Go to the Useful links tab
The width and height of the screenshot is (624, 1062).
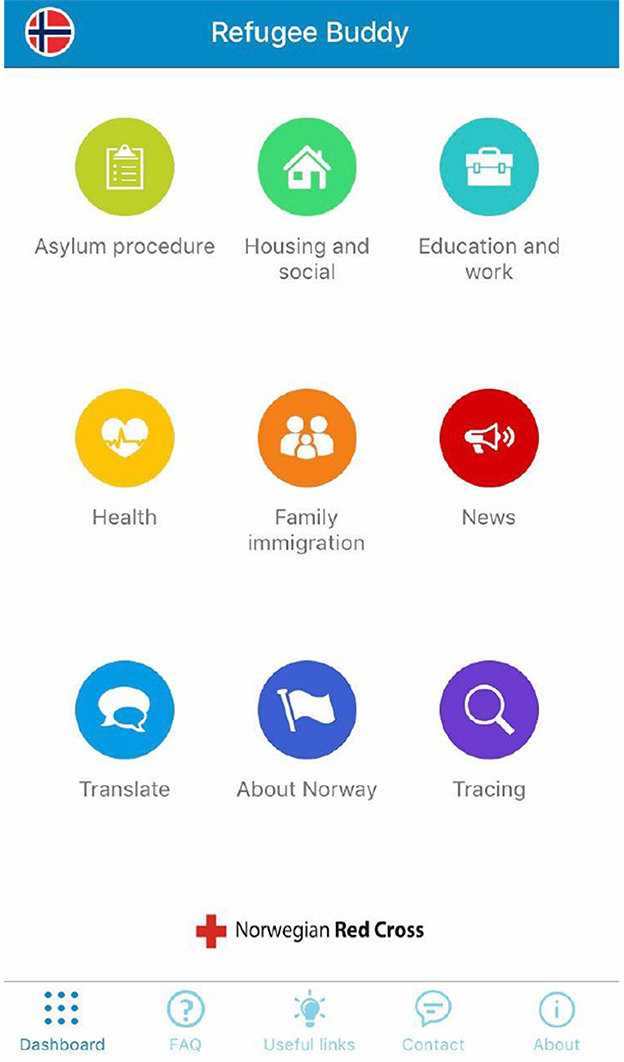point(309,1021)
